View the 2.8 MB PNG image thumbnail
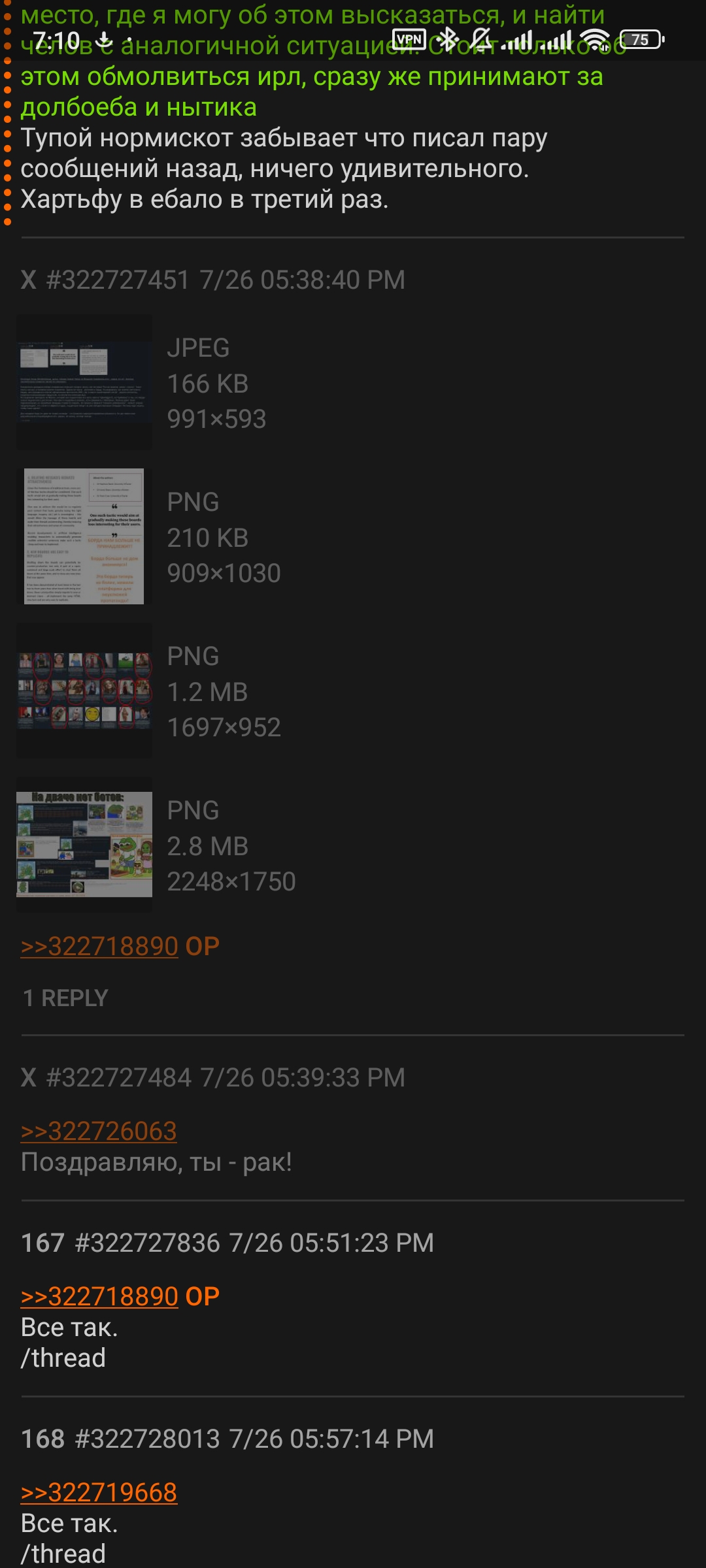Viewport: 706px width, 1568px height. pos(84,845)
